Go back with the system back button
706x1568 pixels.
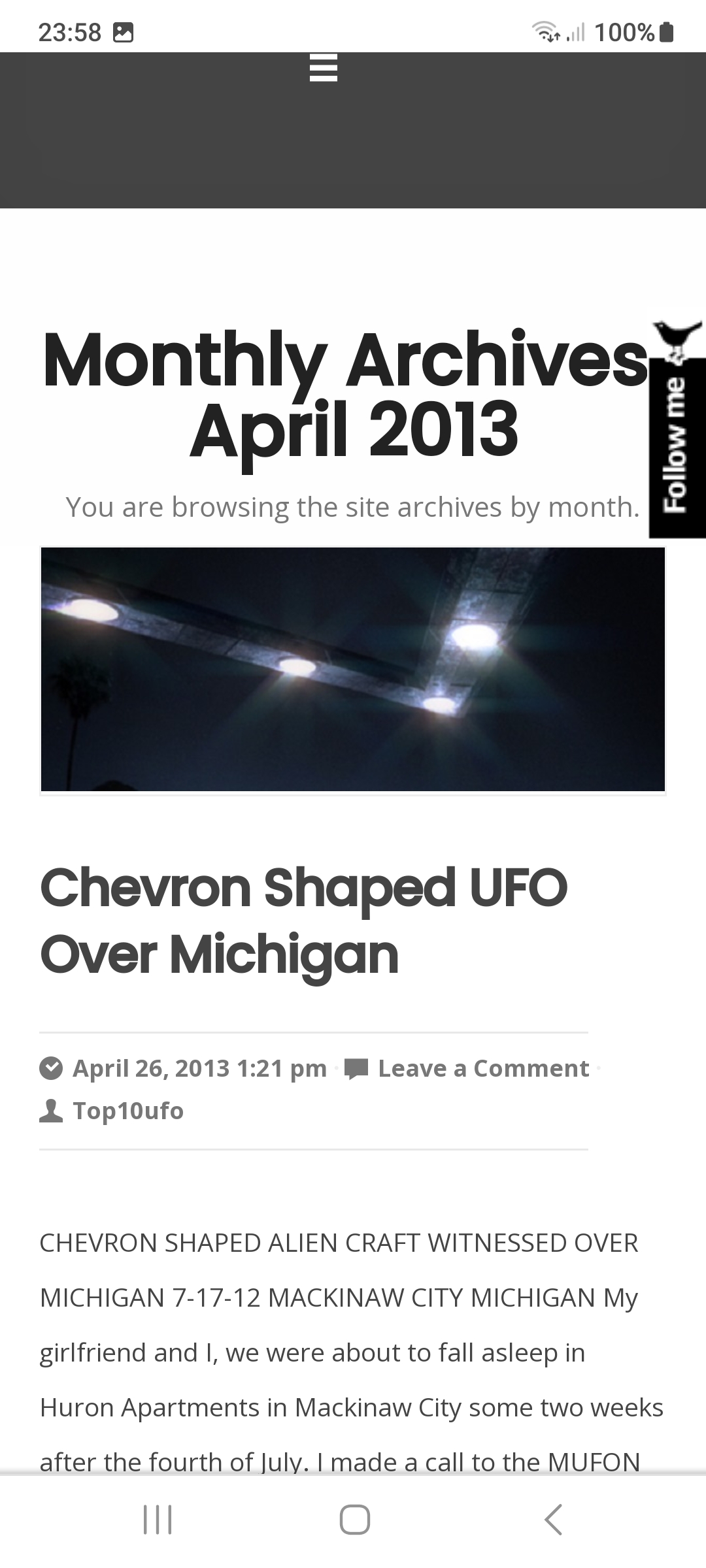click(x=553, y=1519)
